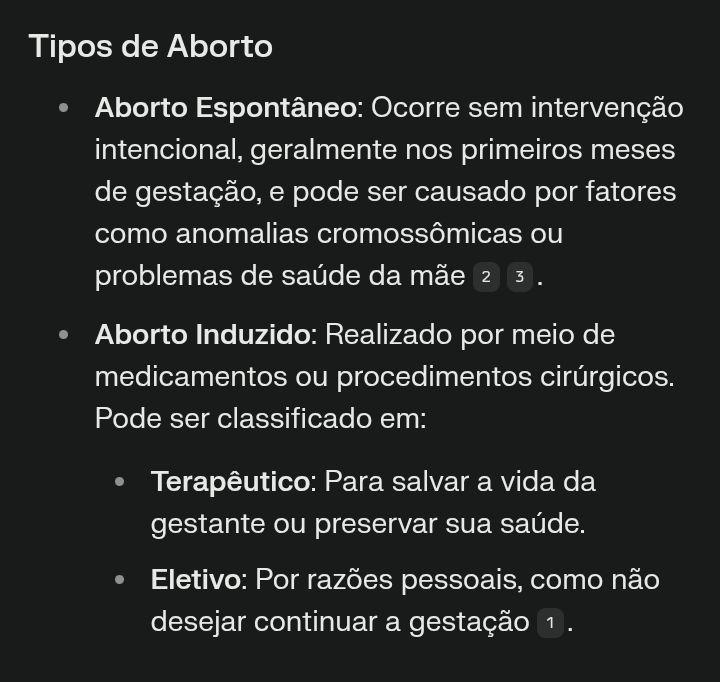Open citation 2 after 'saúde da mãe'
This screenshot has height=682, width=720.
[486, 277]
